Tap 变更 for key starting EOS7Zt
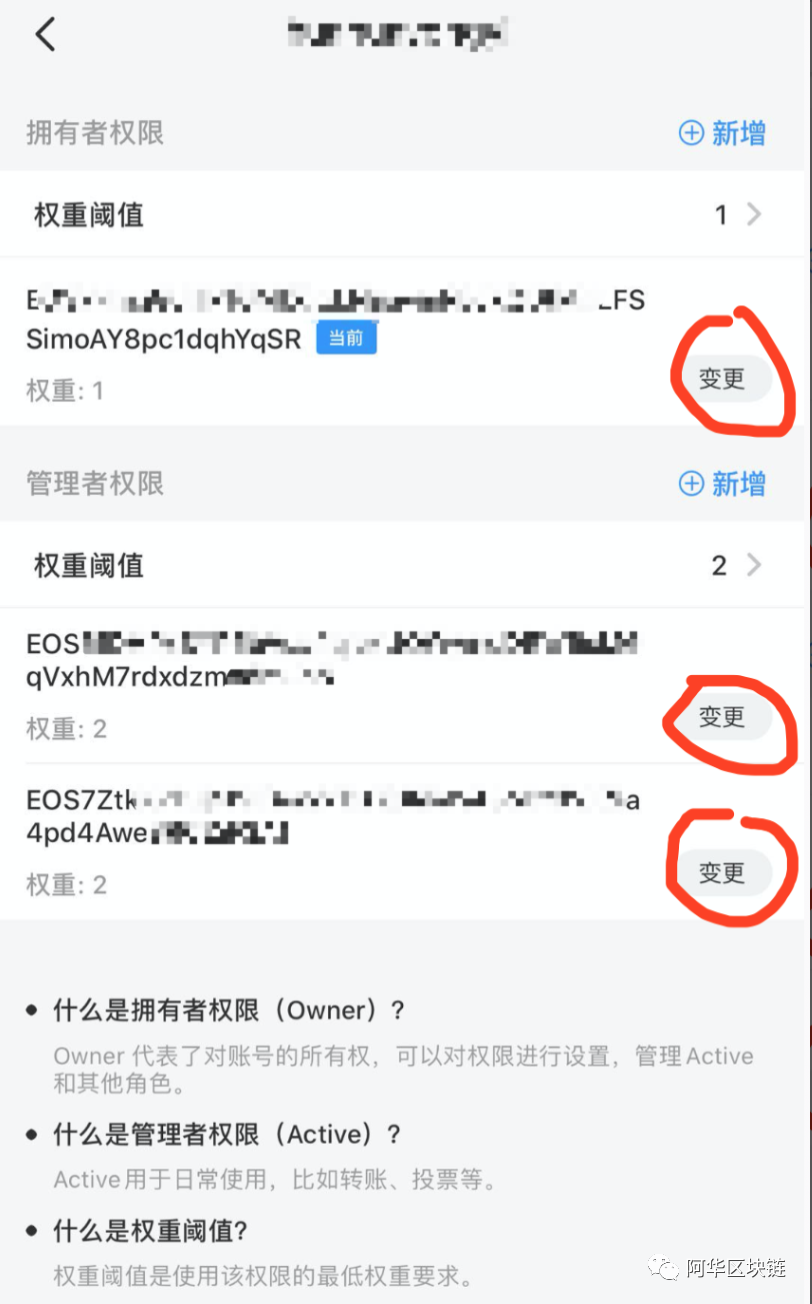812x1304 pixels. click(x=722, y=872)
